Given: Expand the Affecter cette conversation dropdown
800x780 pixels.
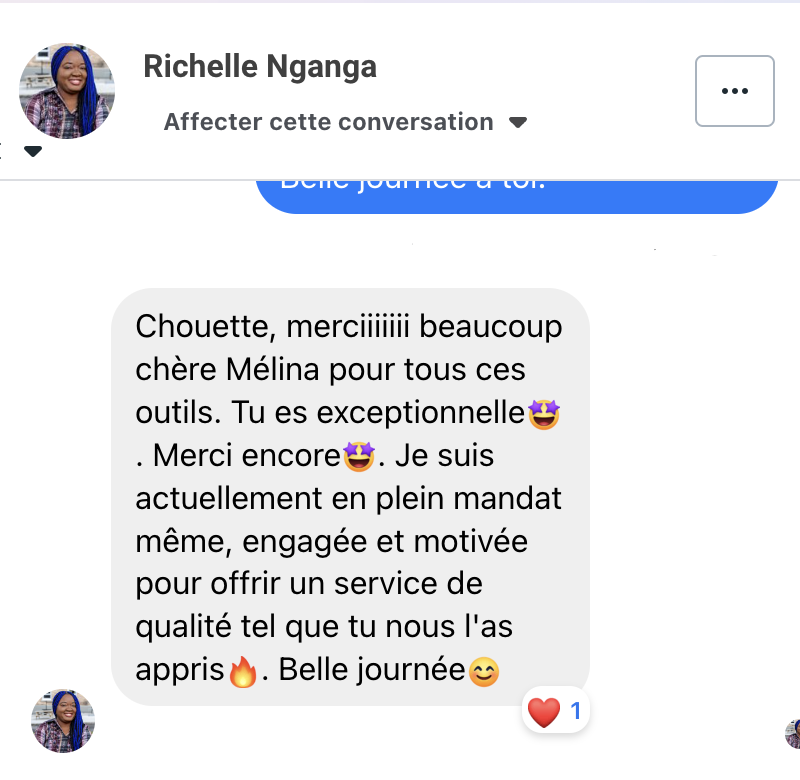Looking at the screenshot, I should pyautogui.click(x=345, y=122).
